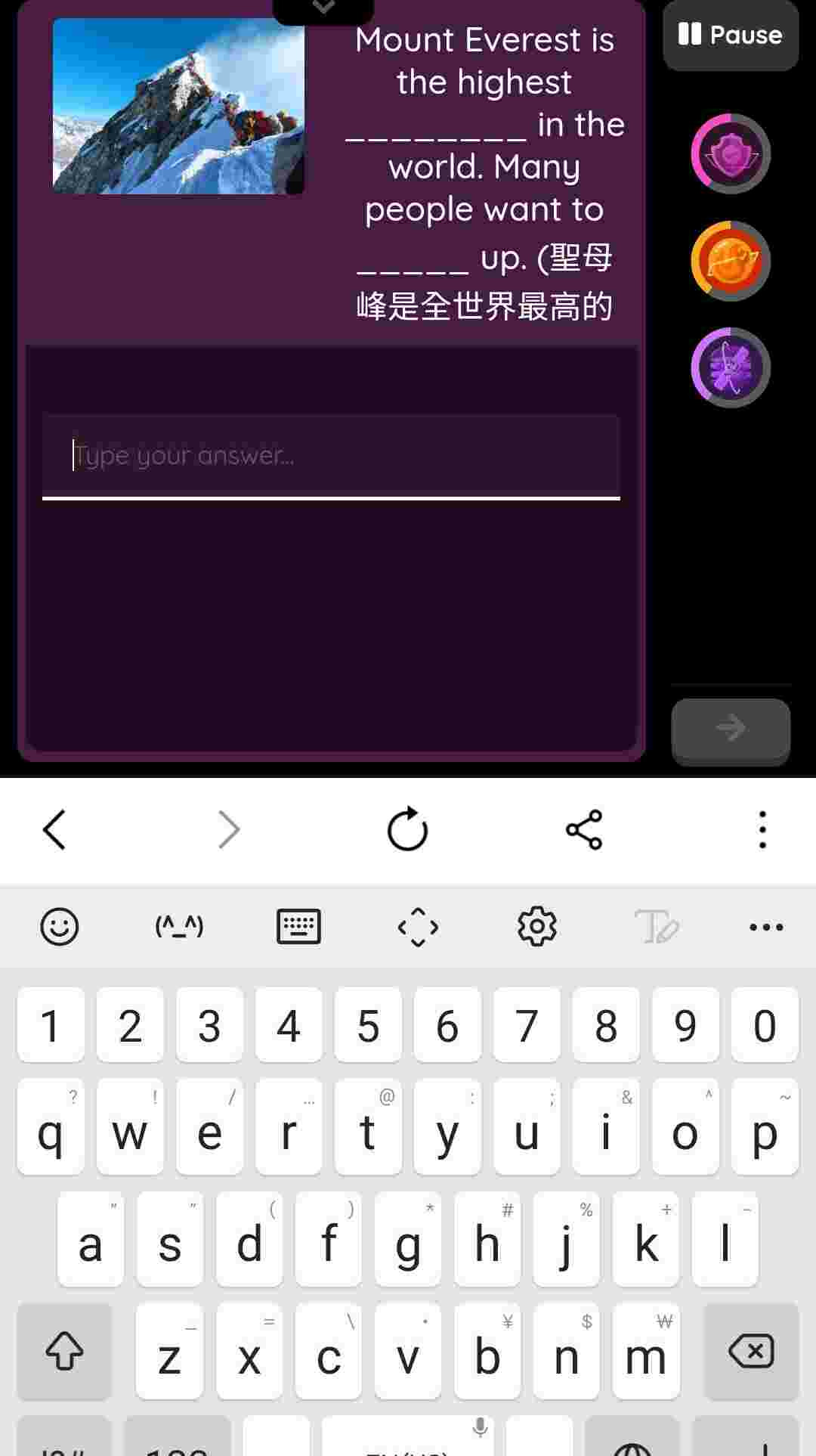Enlarge the Mount Everest question image

point(178,107)
